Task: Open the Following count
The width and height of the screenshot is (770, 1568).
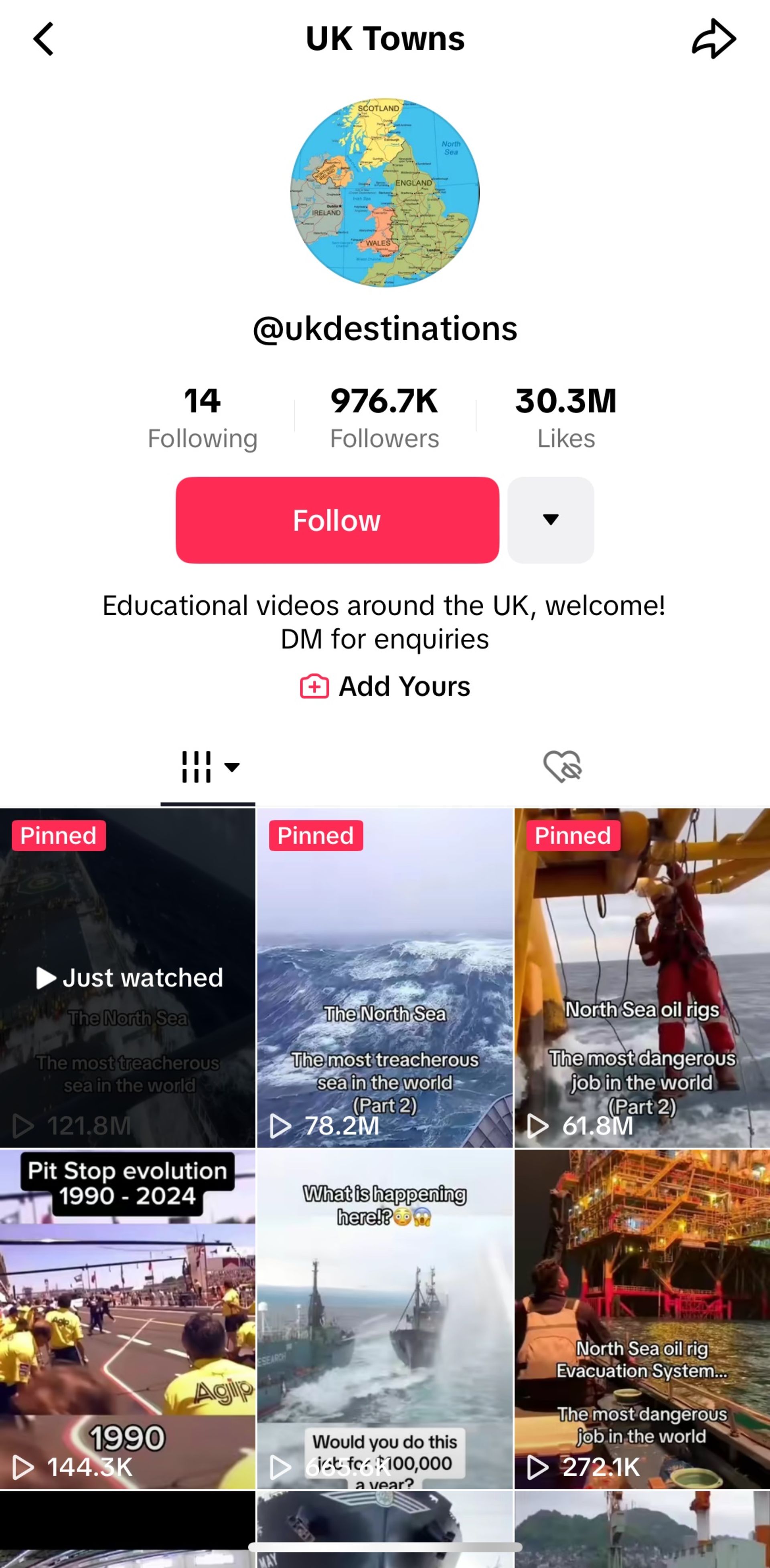Action: (202, 418)
